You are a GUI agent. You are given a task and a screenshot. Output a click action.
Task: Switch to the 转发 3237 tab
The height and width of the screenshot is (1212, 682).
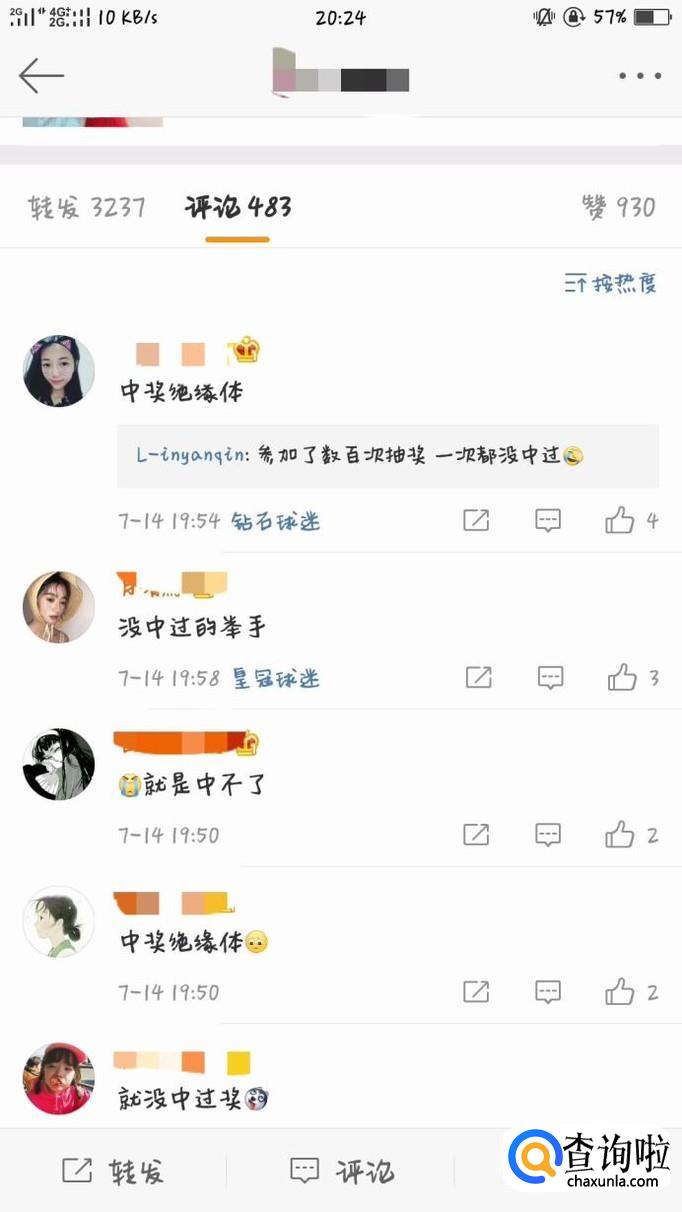click(x=87, y=208)
